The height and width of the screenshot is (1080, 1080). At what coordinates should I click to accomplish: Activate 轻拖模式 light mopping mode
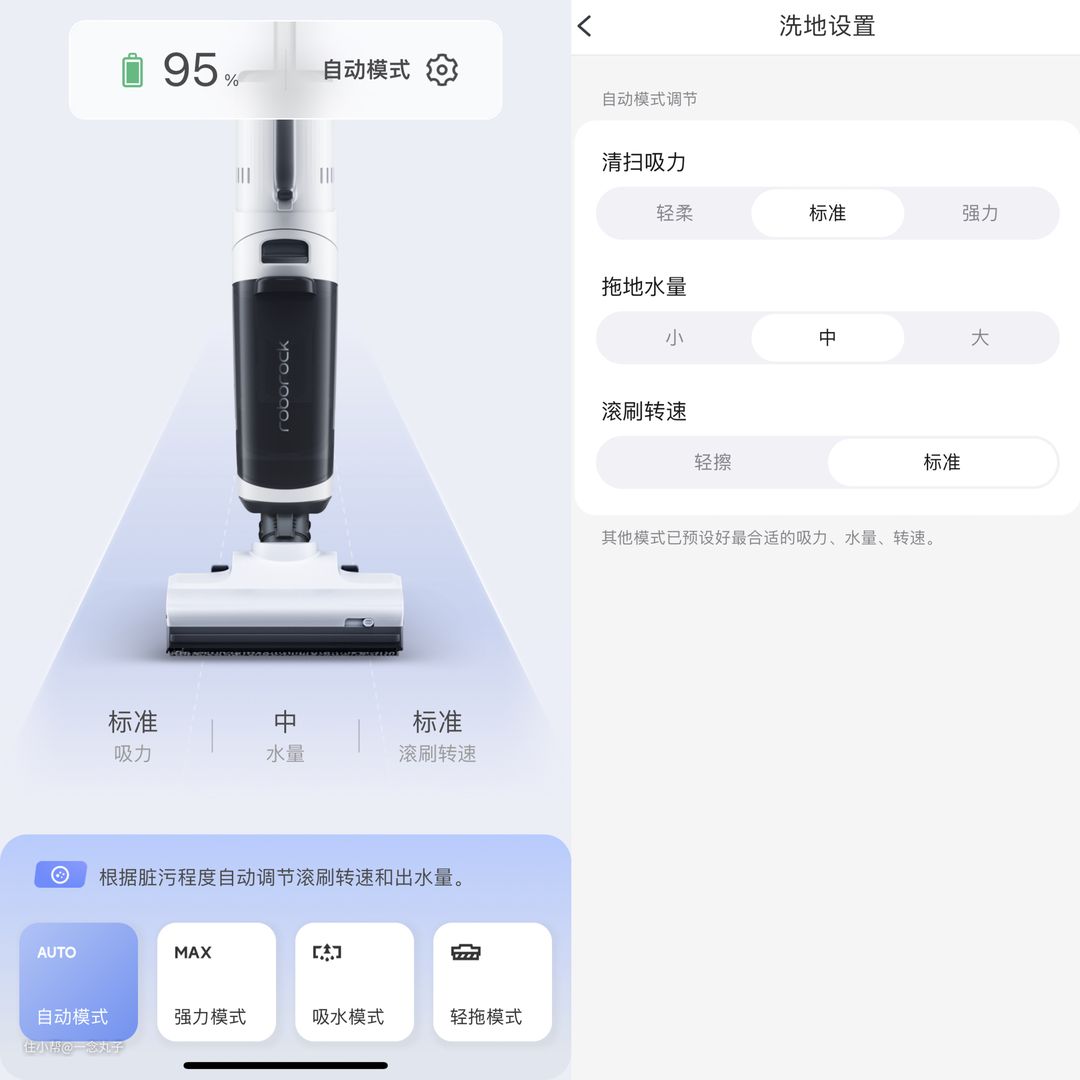(492, 982)
